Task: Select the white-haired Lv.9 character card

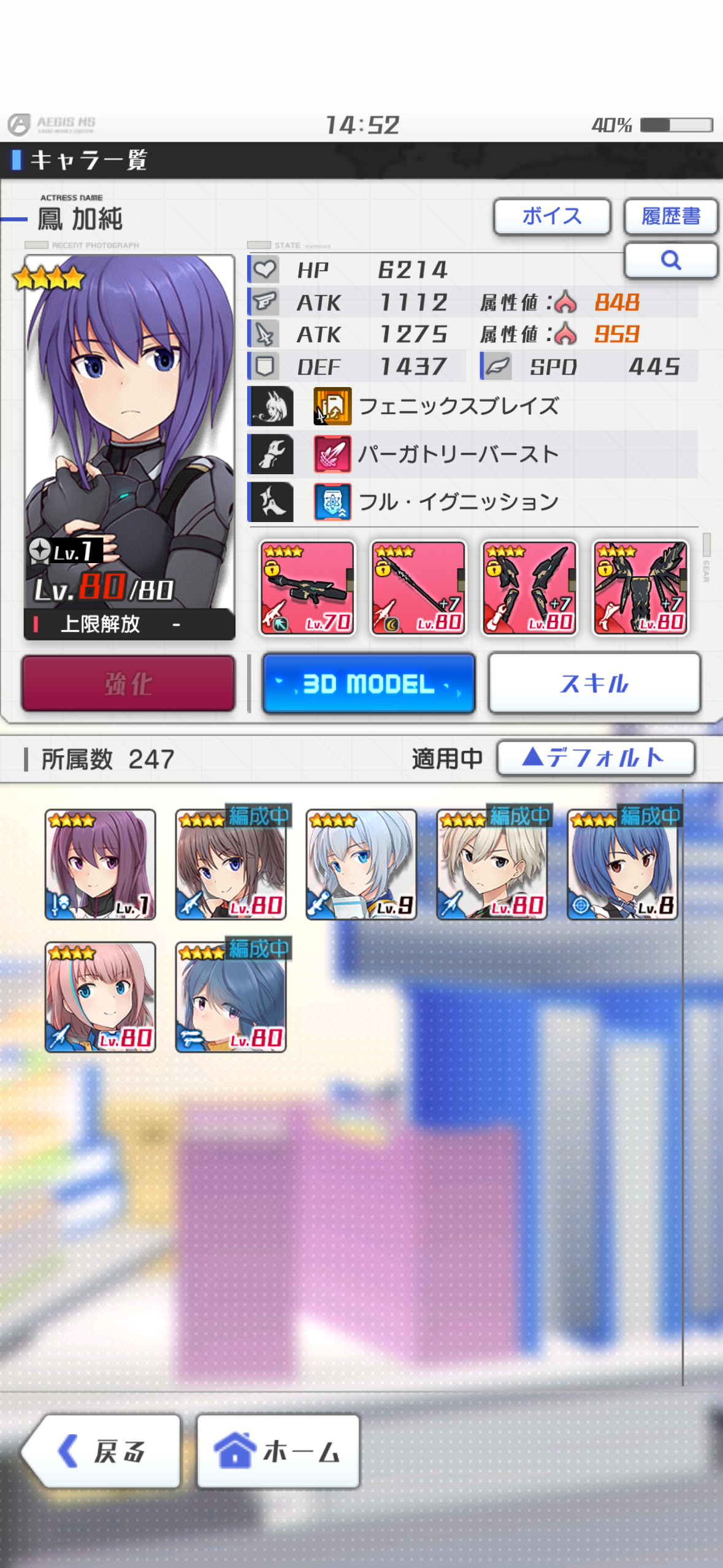Action: (361, 864)
